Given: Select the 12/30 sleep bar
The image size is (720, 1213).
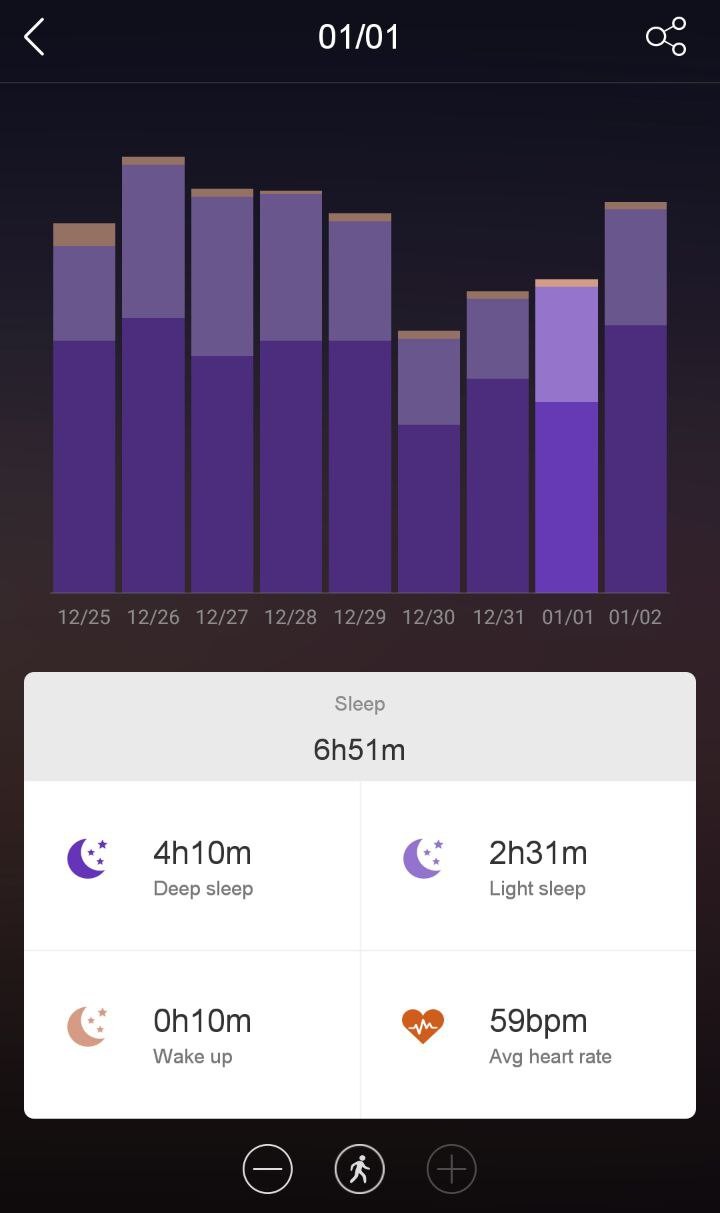Looking at the screenshot, I should (429, 462).
